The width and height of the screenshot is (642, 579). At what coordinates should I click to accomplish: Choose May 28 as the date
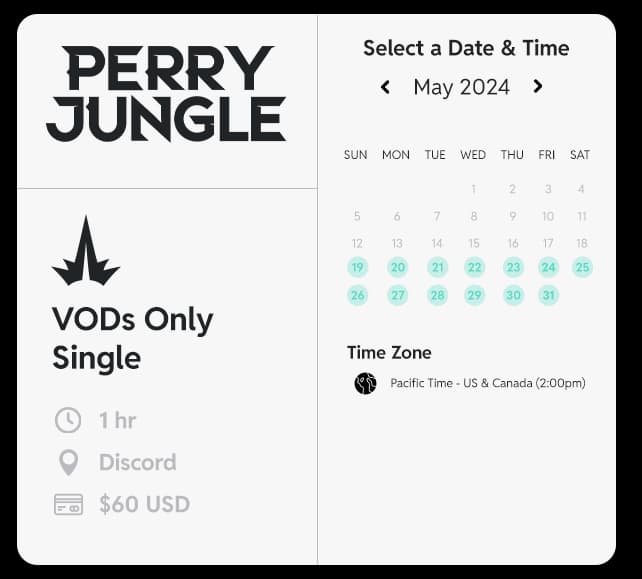437,295
